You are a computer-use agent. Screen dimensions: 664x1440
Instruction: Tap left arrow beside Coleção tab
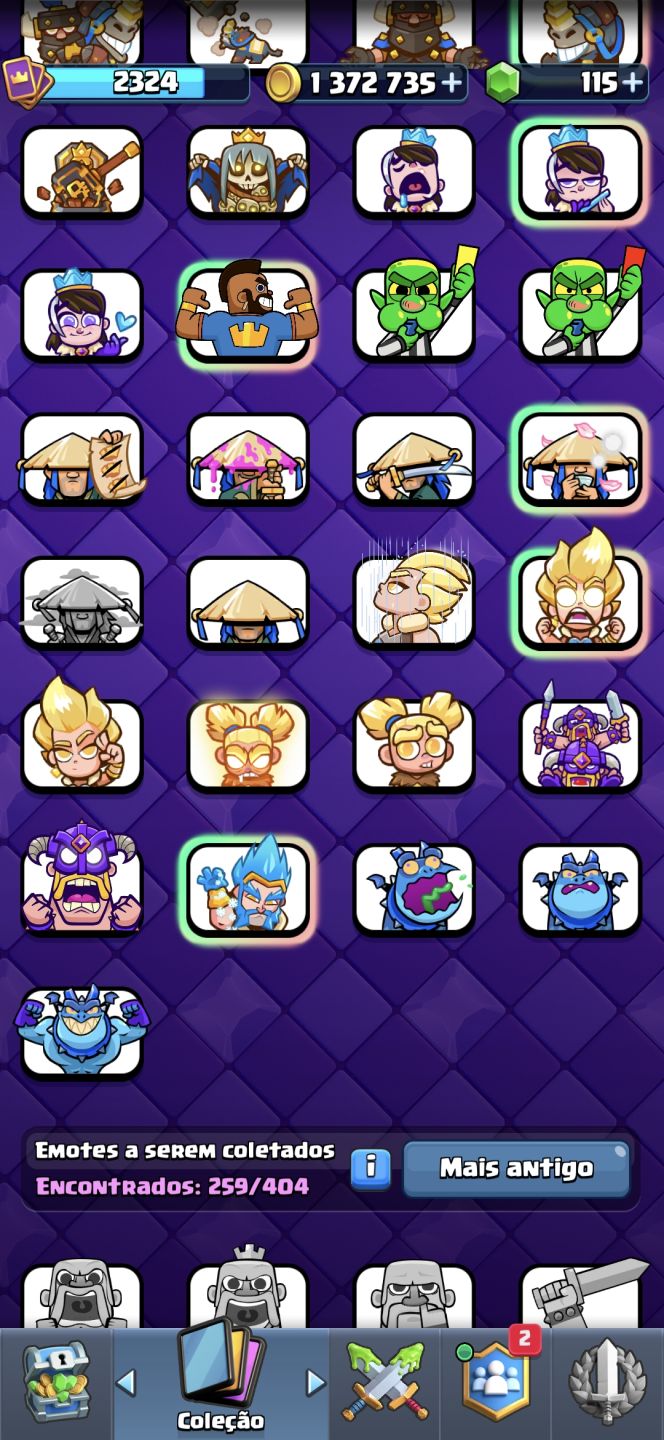coord(126,1383)
